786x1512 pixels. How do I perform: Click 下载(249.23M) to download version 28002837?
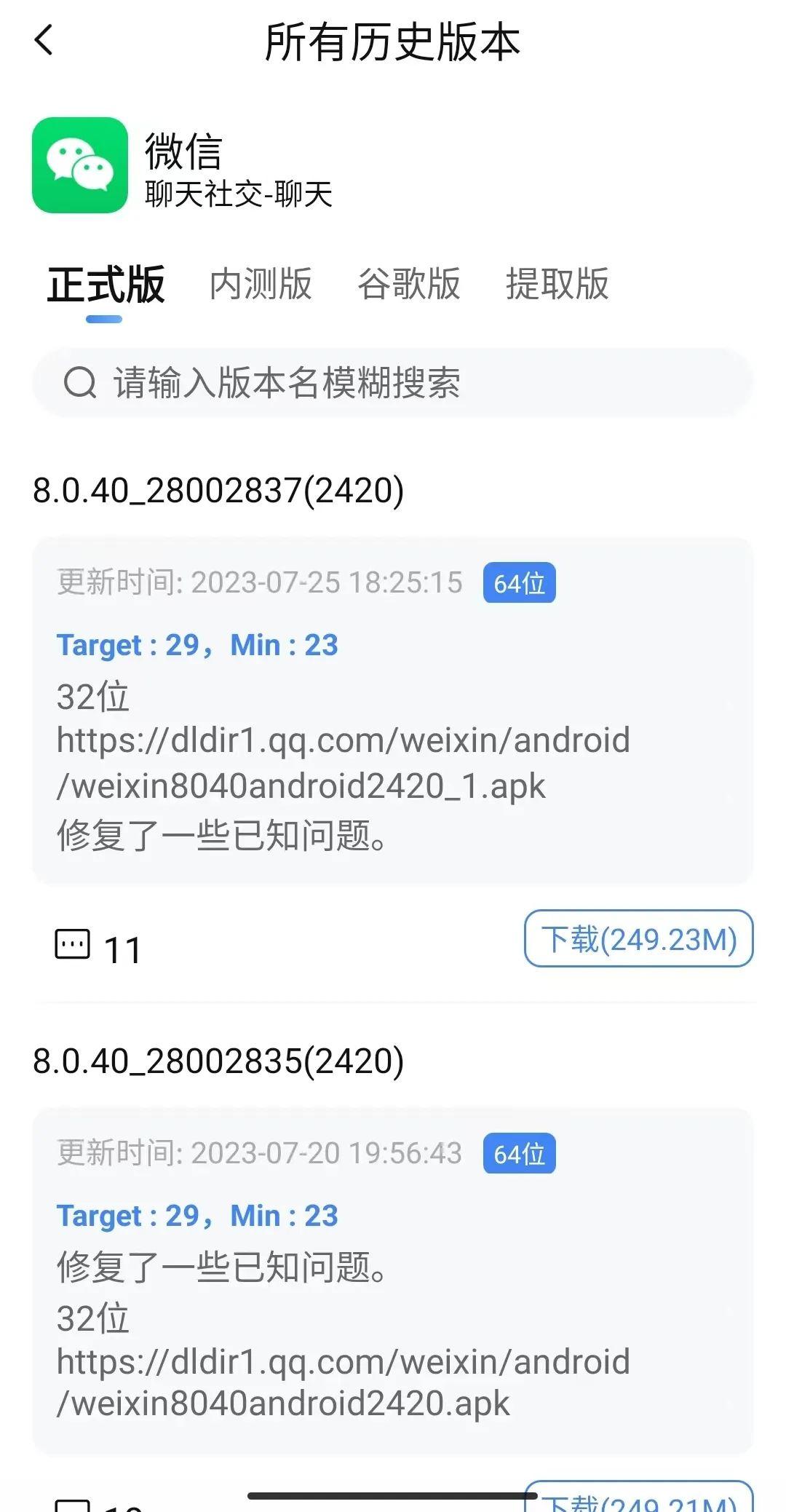tap(639, 941)
